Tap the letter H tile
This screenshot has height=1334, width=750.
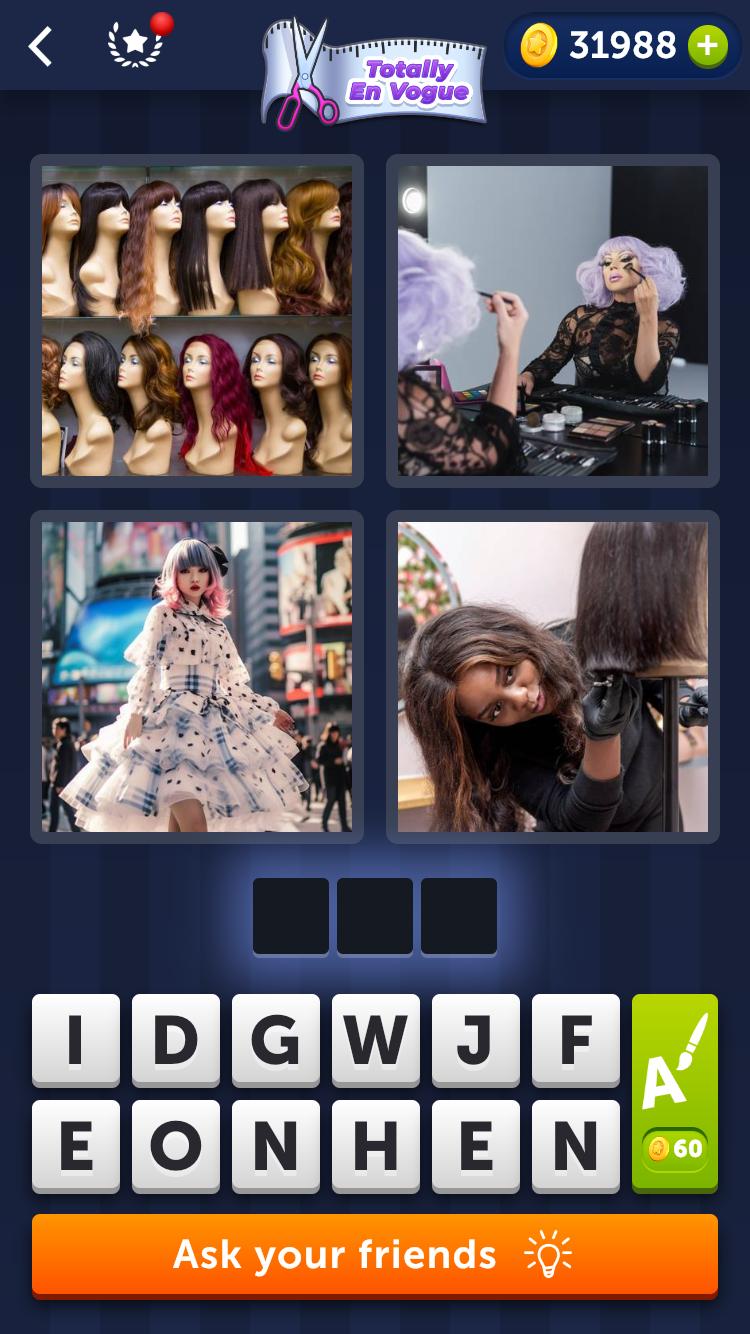pyautogui.click(x=376, y=1146)
